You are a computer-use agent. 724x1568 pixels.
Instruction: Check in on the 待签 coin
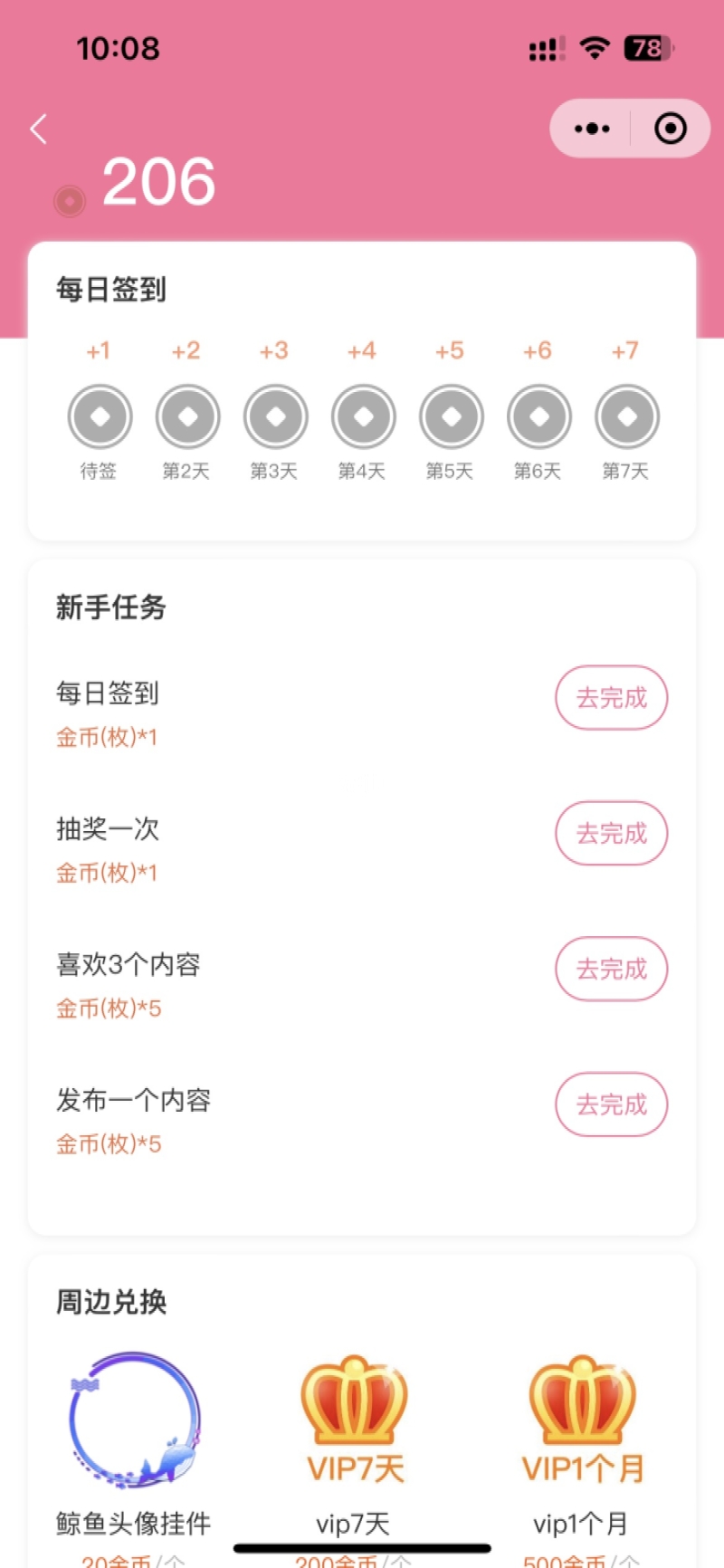point(100,416)
